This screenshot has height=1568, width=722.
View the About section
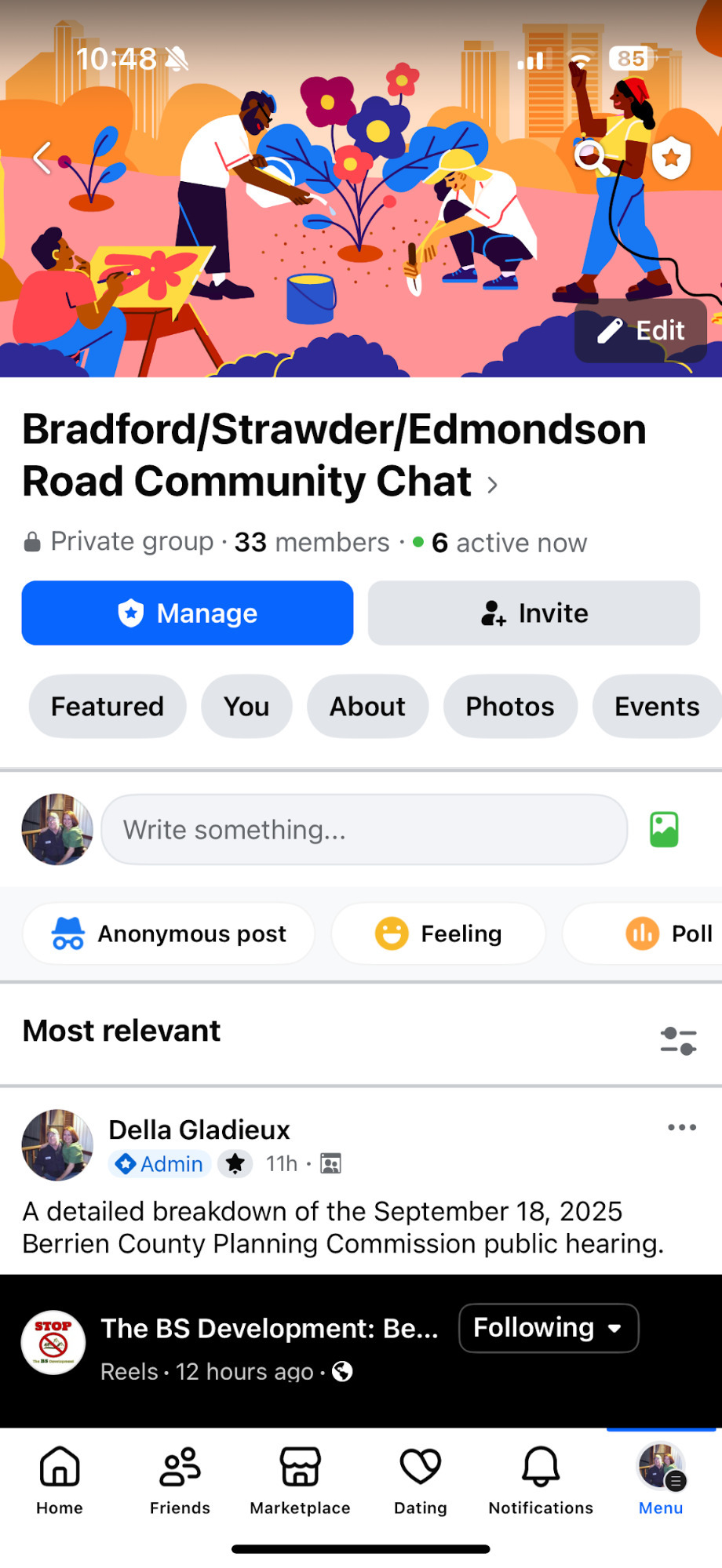tap(367, 707)
